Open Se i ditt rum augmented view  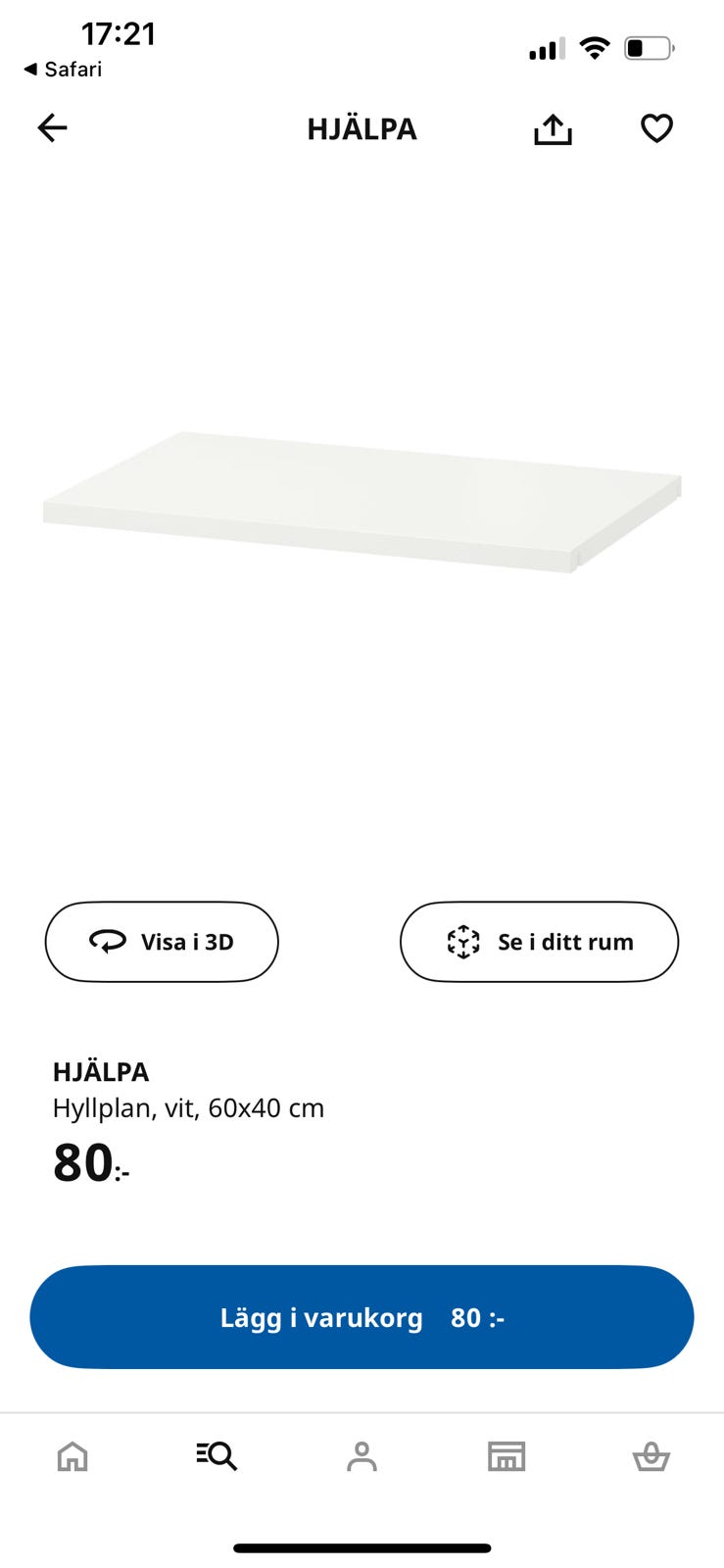(538, 941)
